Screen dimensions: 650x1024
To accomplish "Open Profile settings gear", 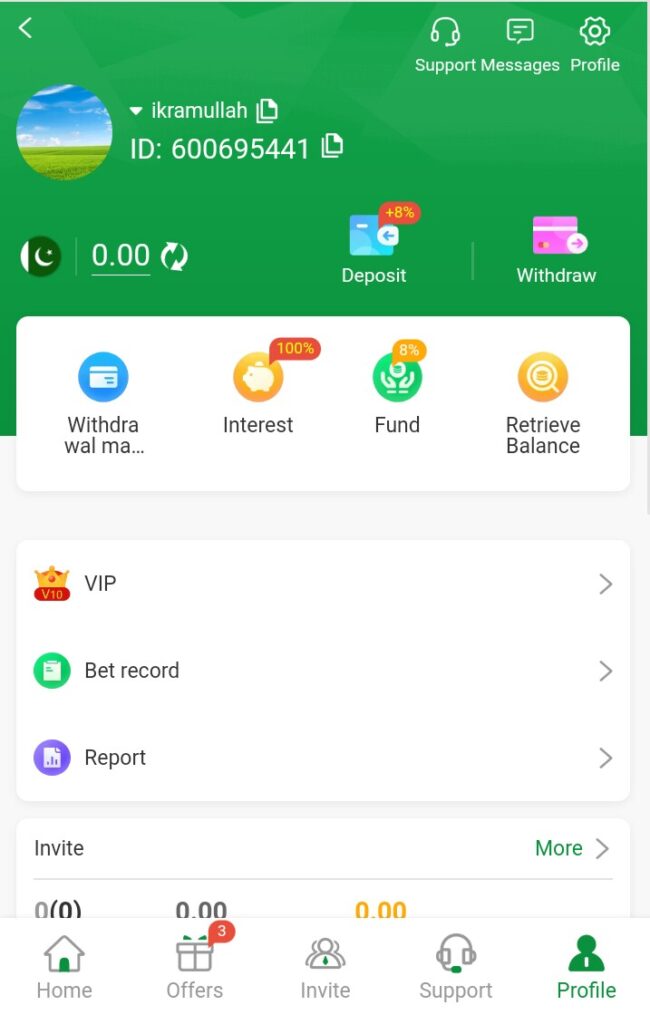I will (x=595, y=45).
